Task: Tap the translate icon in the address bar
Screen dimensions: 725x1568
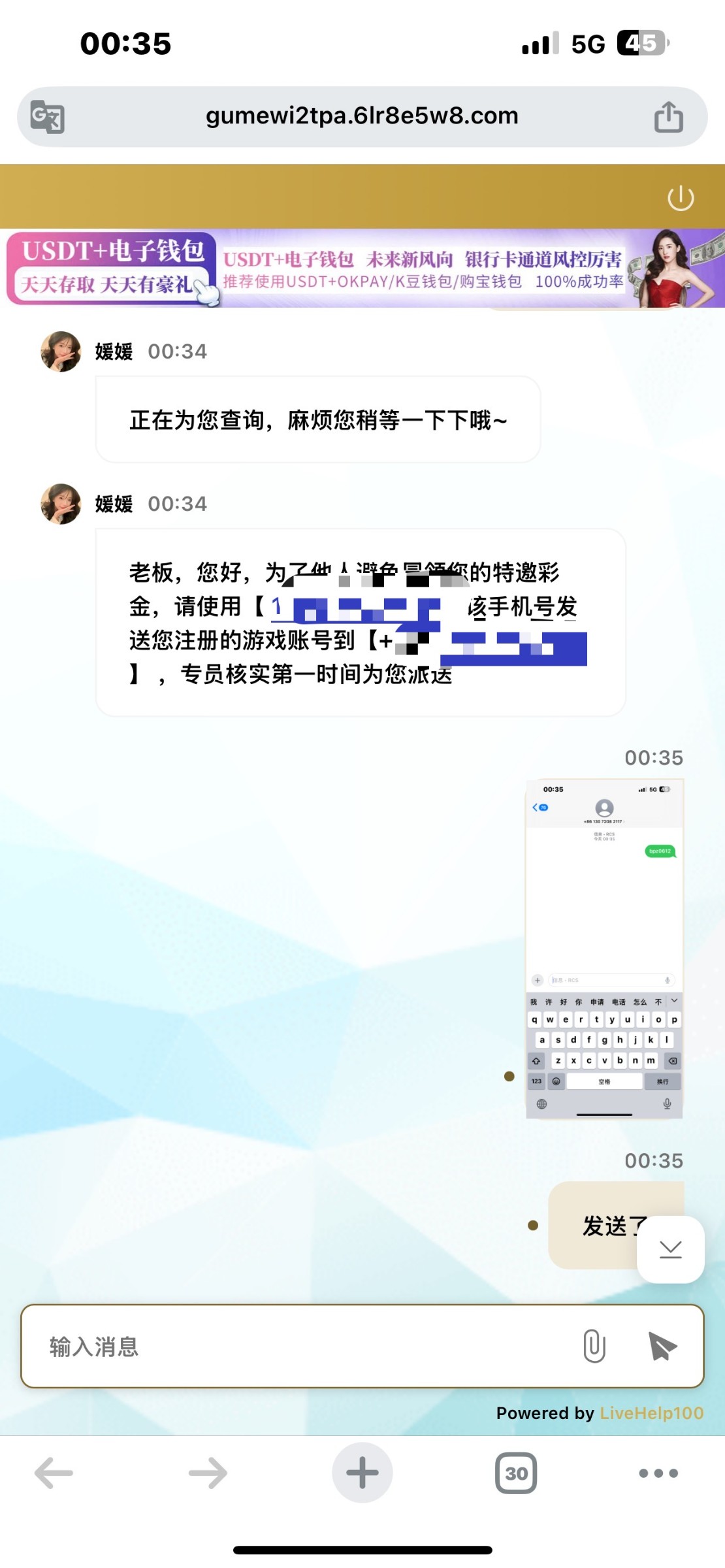Action: click(47, 117)
